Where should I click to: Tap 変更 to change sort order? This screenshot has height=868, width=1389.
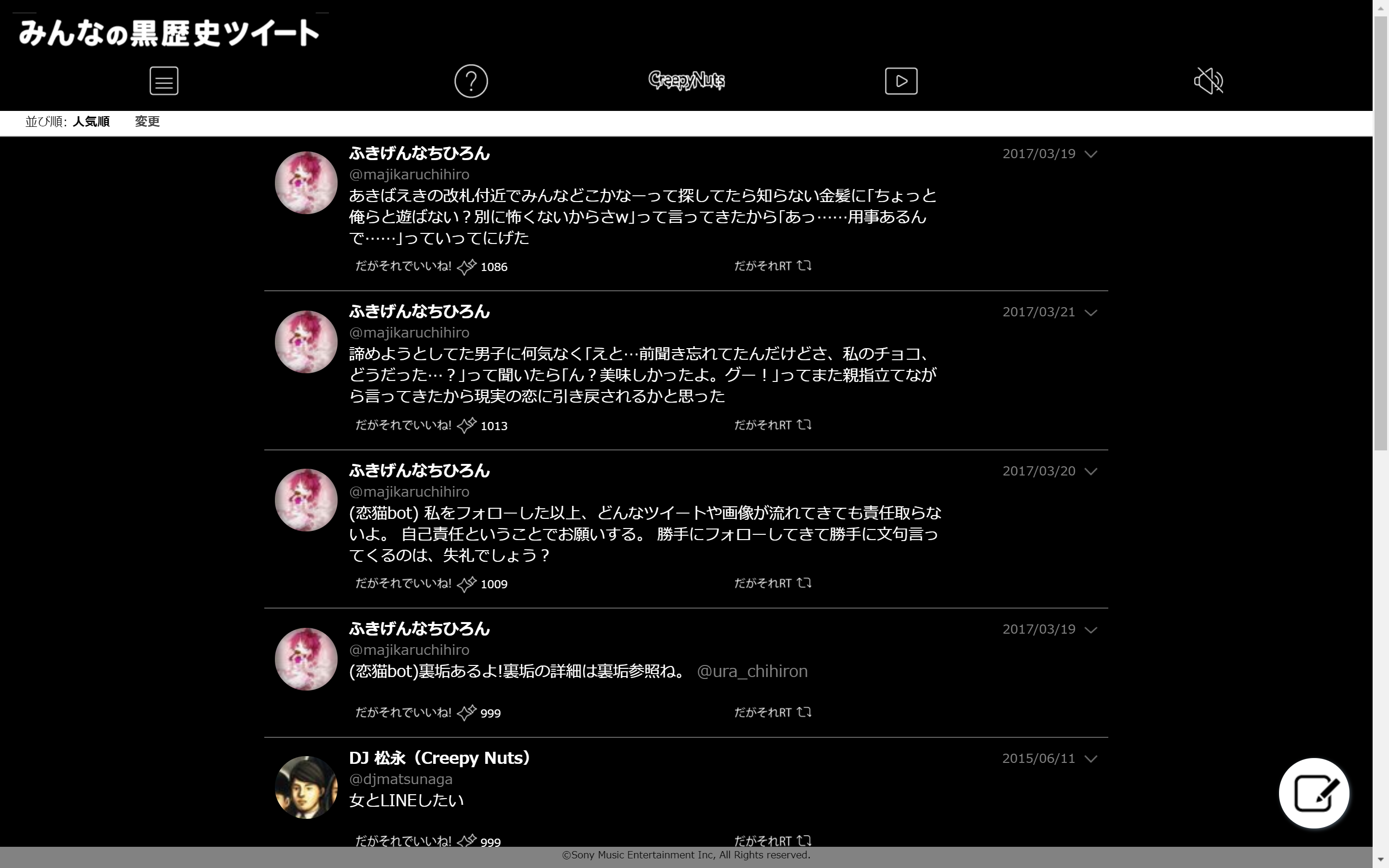pyautogui.click(x=147, y=122)
